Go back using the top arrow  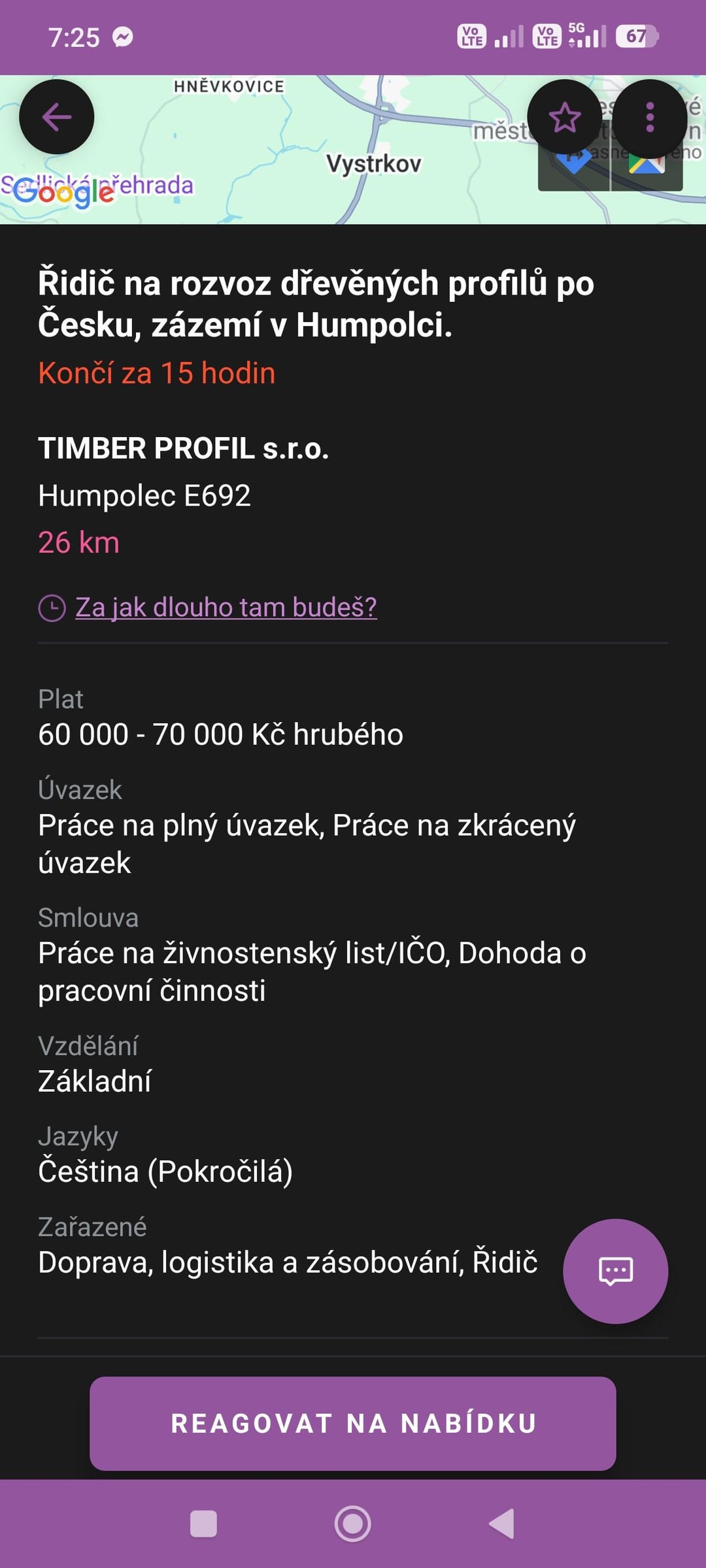coord(57,118)
